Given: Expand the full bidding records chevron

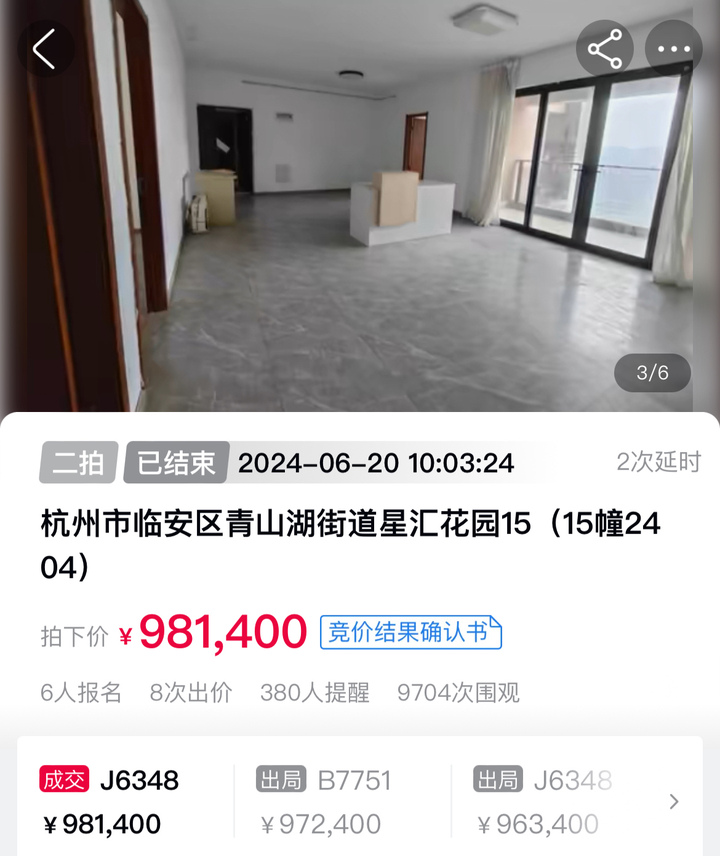Looking at the screenshot, I should click(x=674, y=802).
